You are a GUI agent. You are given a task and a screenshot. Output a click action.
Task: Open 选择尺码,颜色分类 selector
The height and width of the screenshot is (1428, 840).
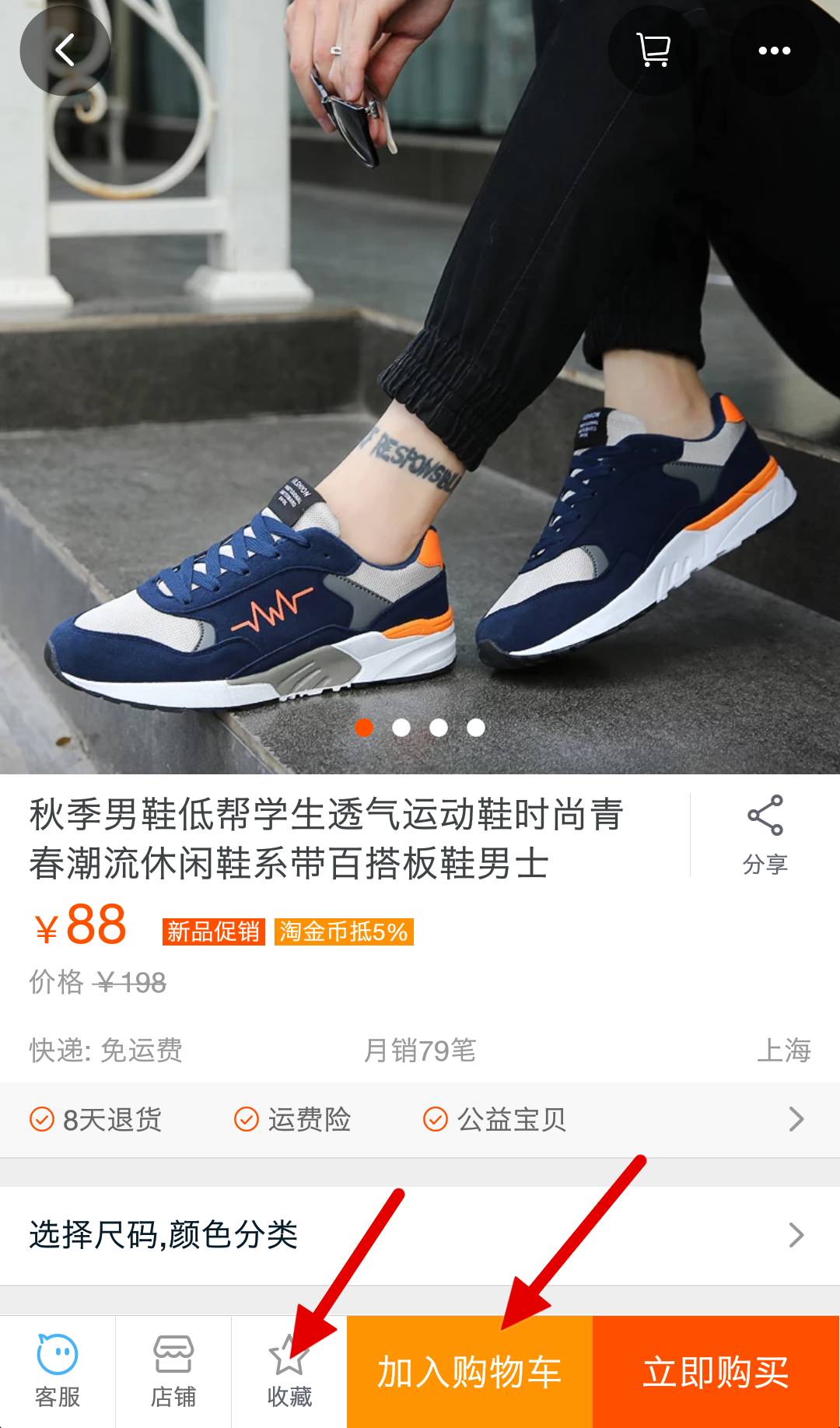pos(420,1234)
